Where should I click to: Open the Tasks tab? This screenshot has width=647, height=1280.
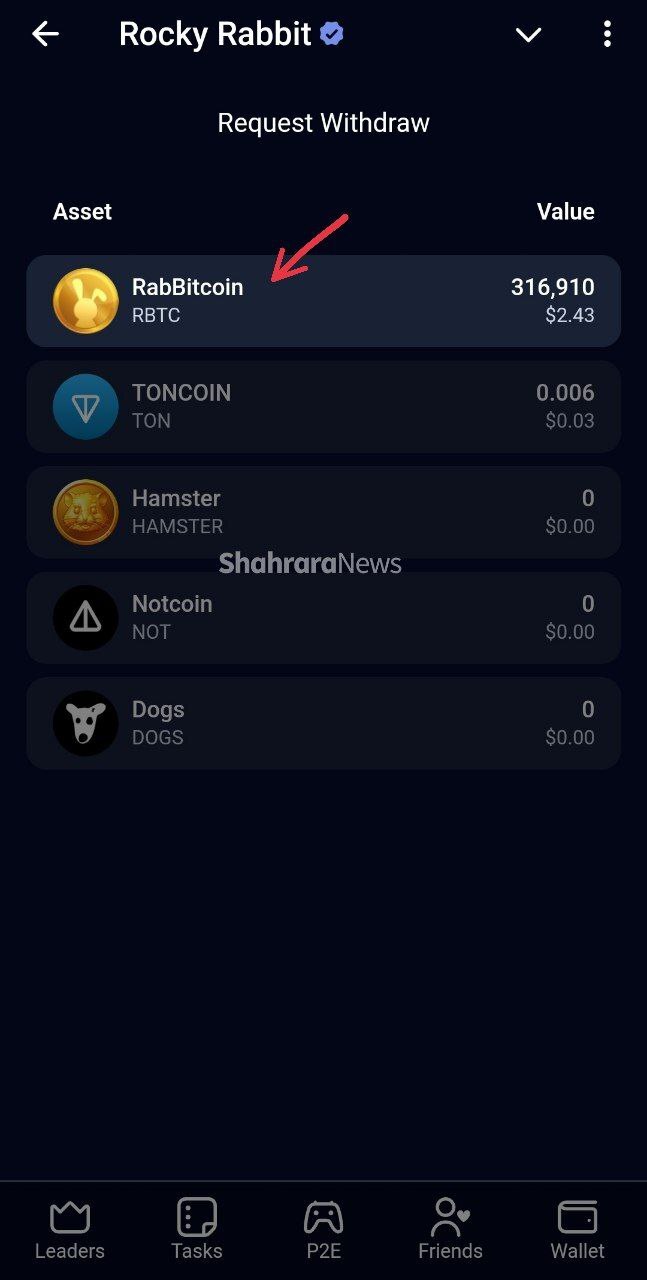pyautogui.click(x=197, y=1230)
